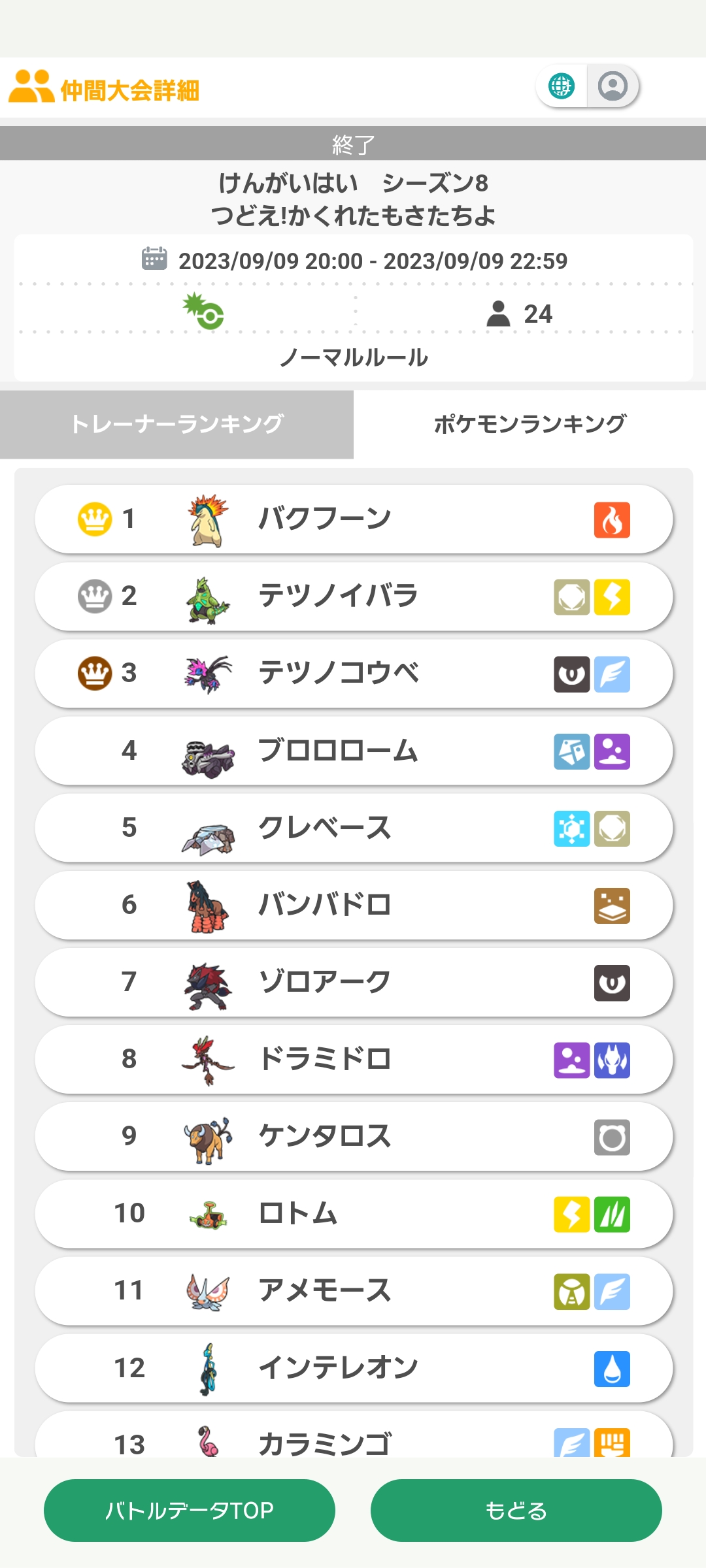
Task: Open rank 2 テツノイバラ entry
Action: [x=353, y=596]
